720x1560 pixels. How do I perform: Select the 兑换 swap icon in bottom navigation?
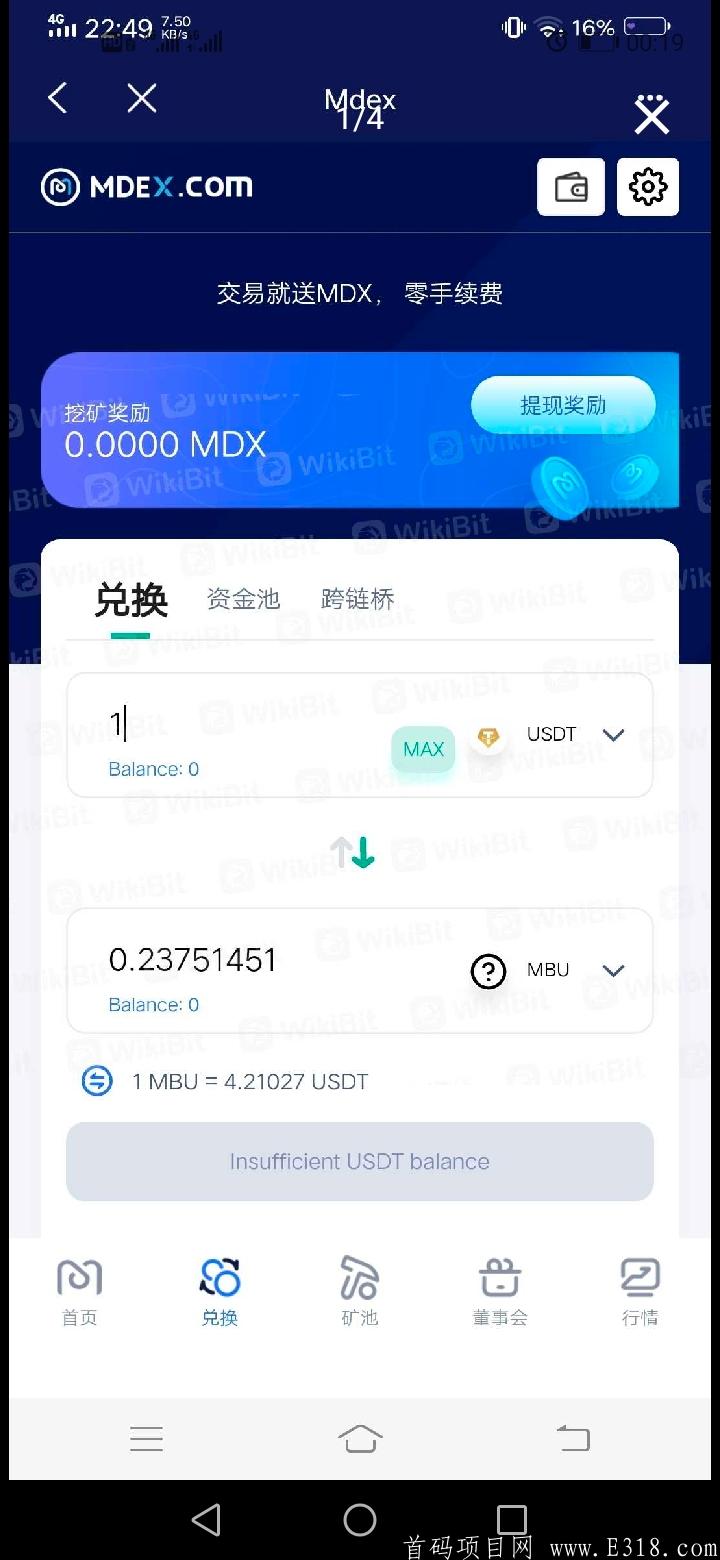[x=219, y=1290]
